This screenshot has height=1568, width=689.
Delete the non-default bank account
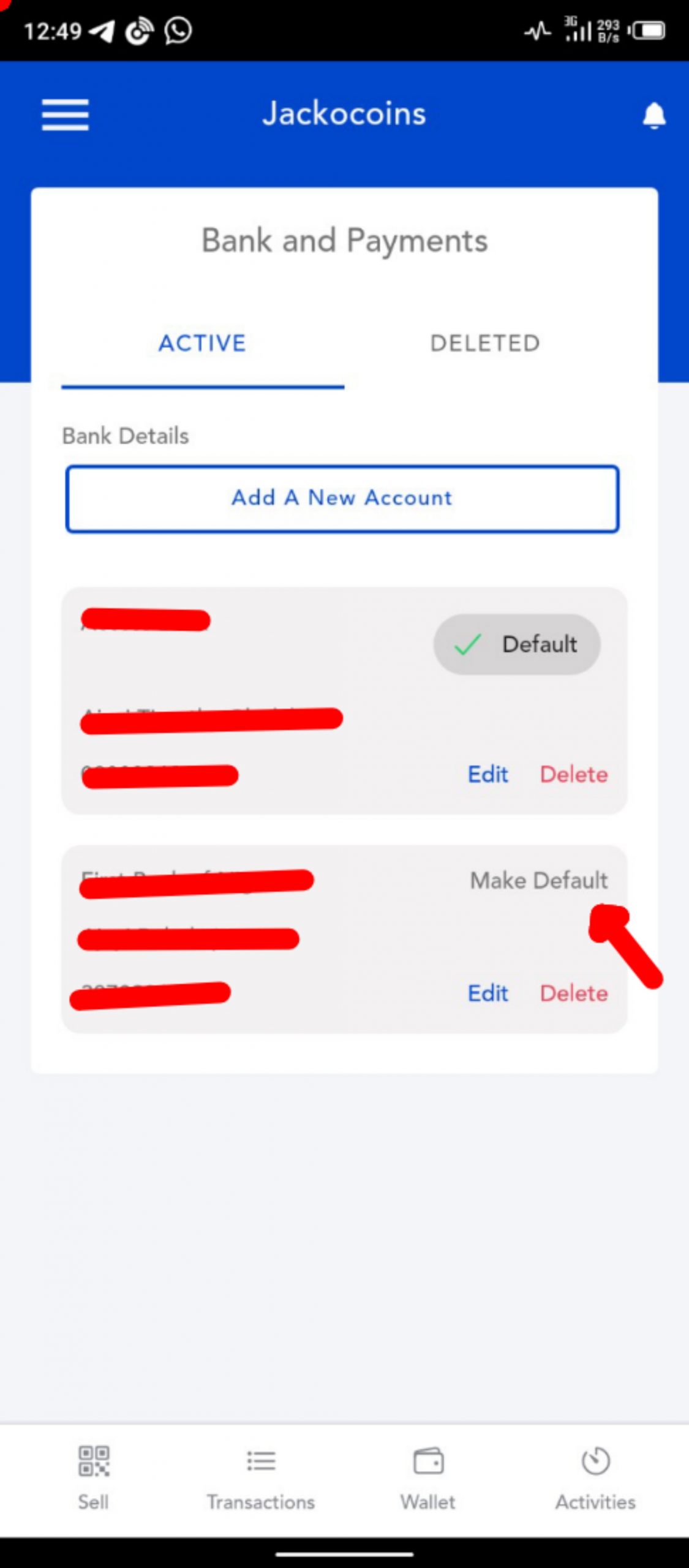(573, 993)
